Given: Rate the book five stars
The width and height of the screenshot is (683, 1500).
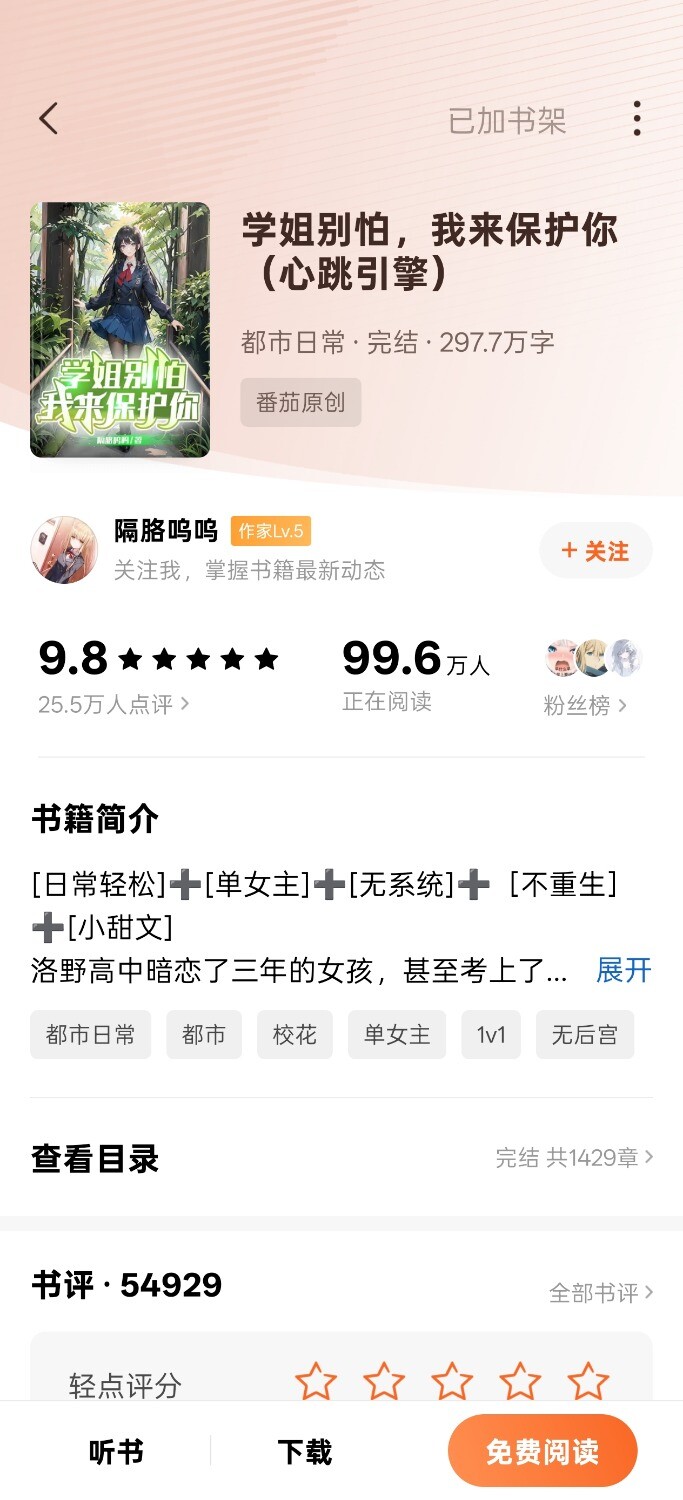Looking at the screenshot, I should coord(588,1382).
